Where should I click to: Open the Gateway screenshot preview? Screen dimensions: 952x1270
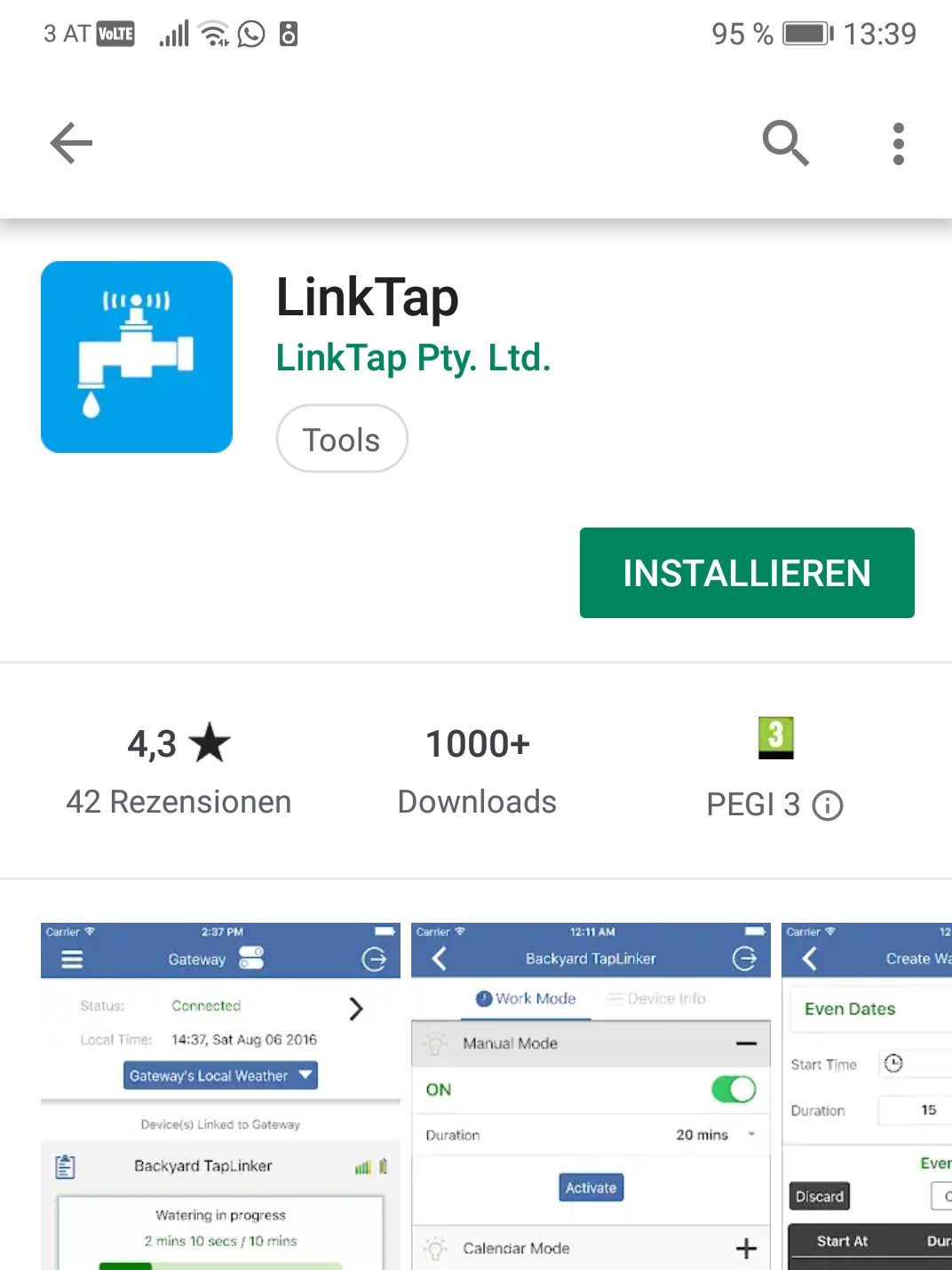pyautogui.click(x=220, y=1096)
